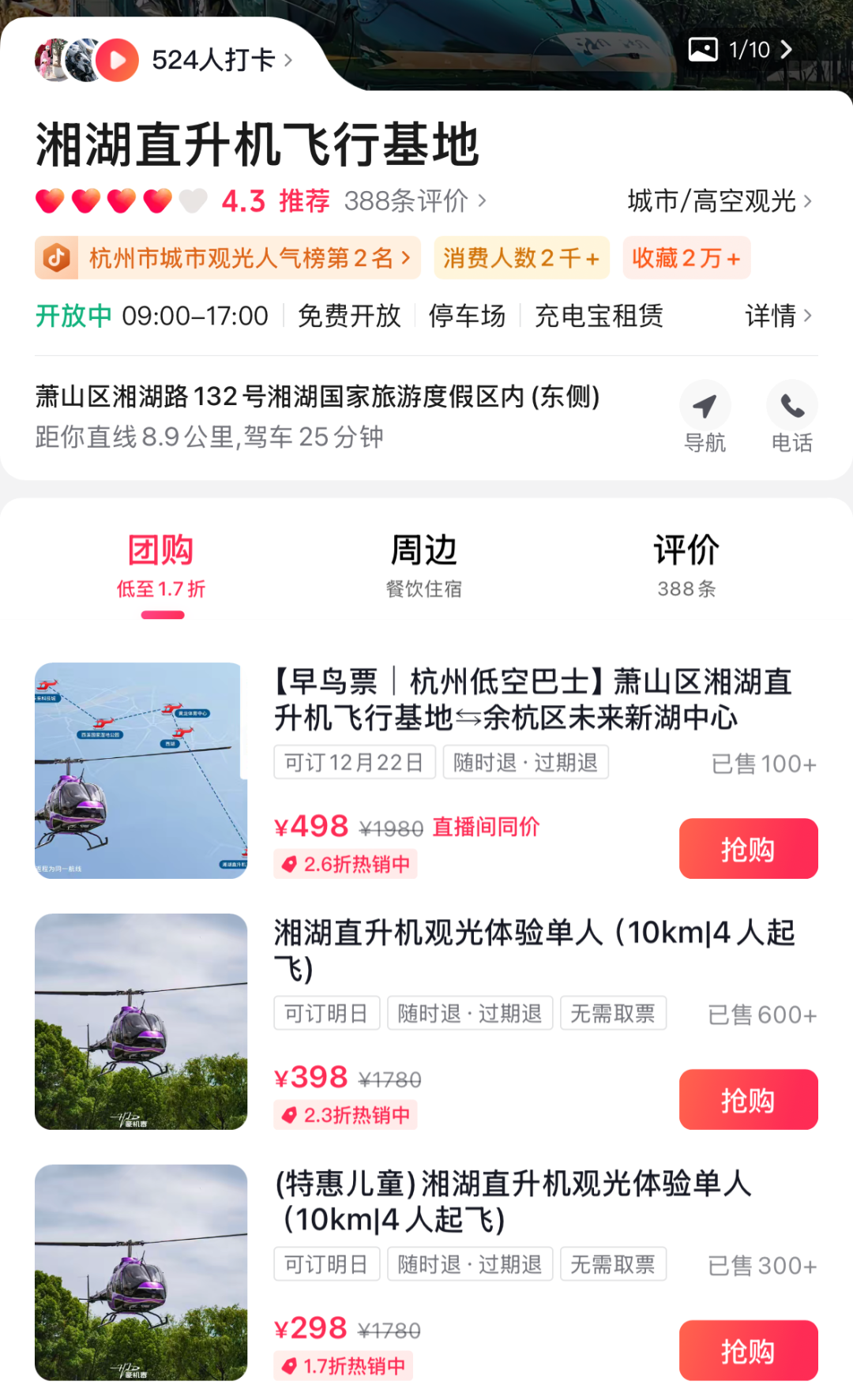Call the venue via 电话 icon
Viewport: 853px width, 1400px height.
pyautogui.click(x=791, y=417)
